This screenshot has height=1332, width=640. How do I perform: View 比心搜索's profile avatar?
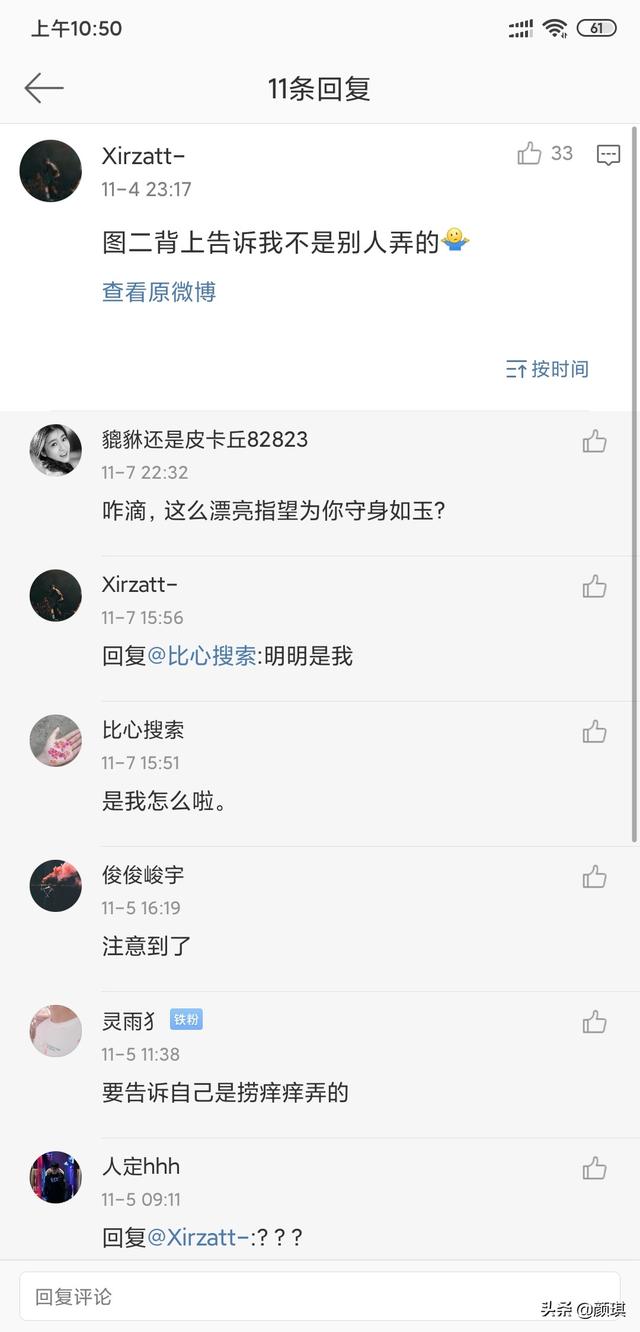(55, 741)
